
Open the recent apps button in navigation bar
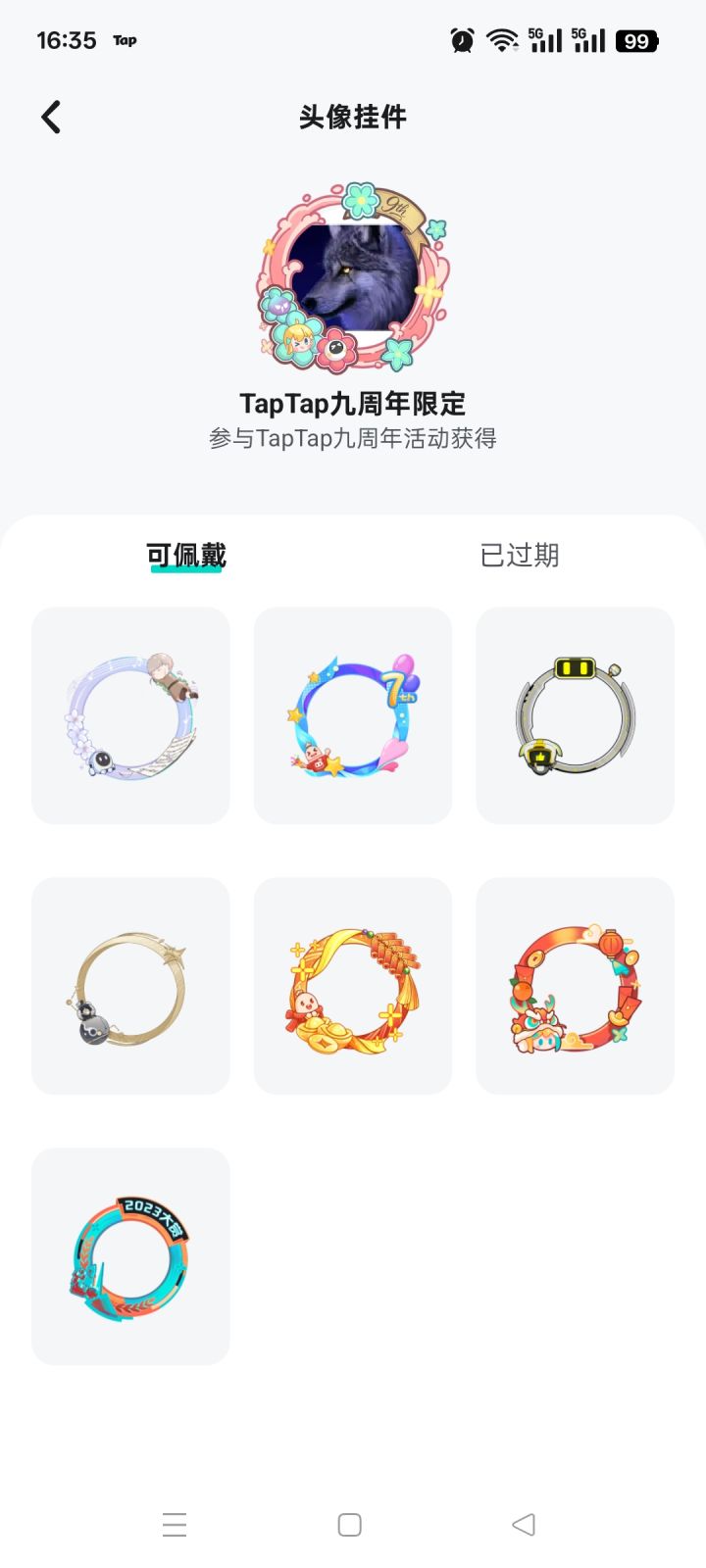pyautogui.click(x=175, y=1525)
